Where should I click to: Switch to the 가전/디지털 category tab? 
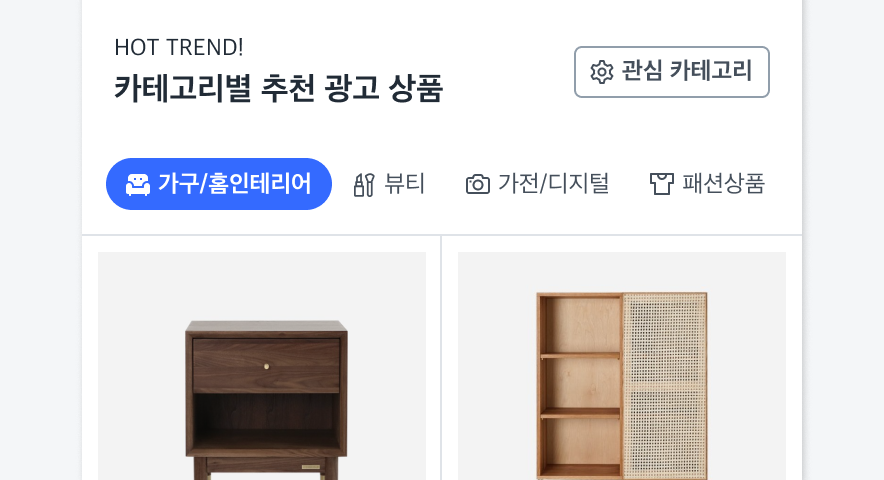538,184
